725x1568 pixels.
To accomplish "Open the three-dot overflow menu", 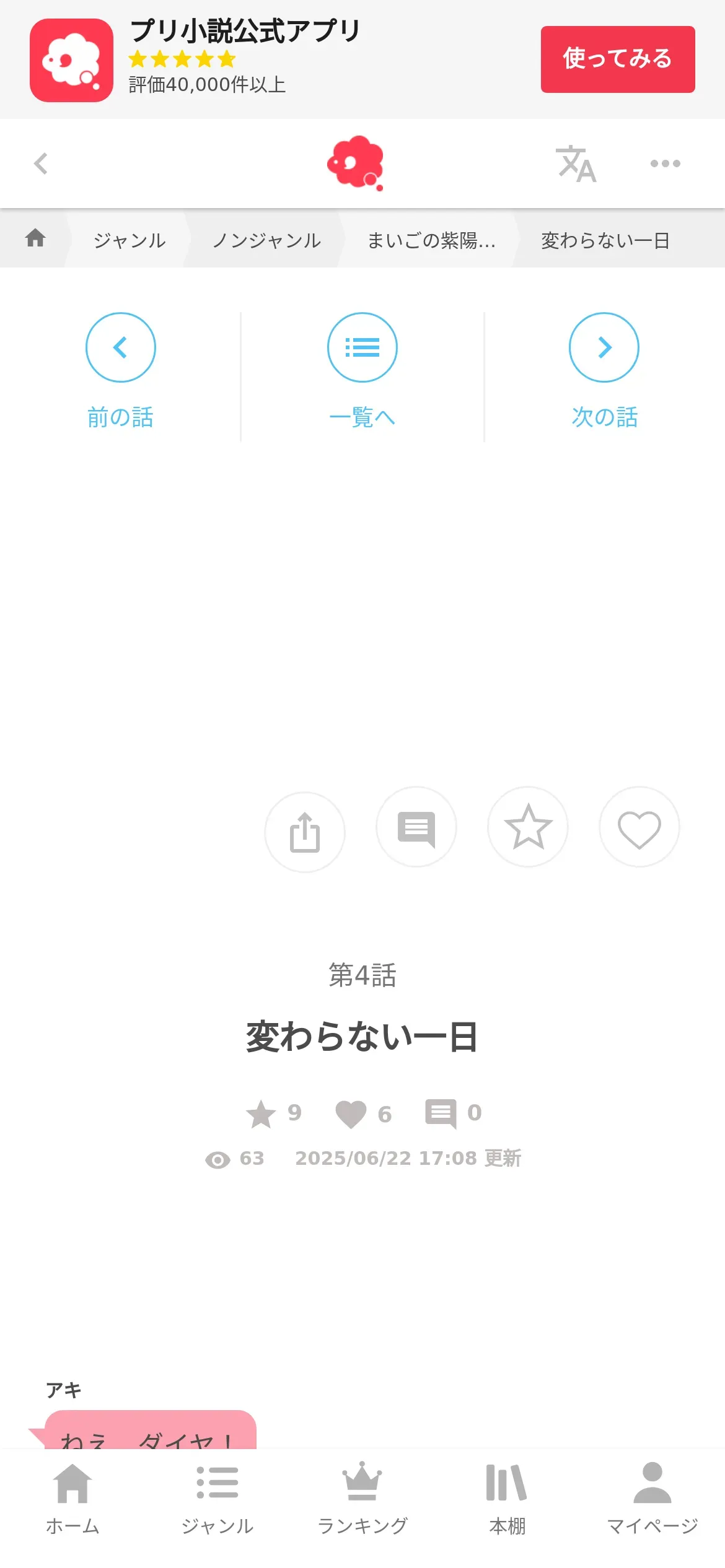I will 665,164.
